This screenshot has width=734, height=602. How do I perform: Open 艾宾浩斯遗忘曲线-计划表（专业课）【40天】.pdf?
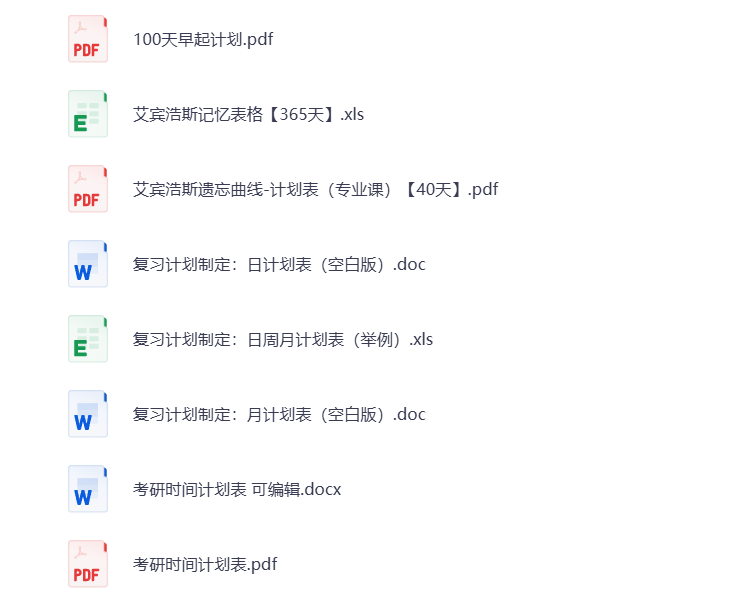(315, 189)
